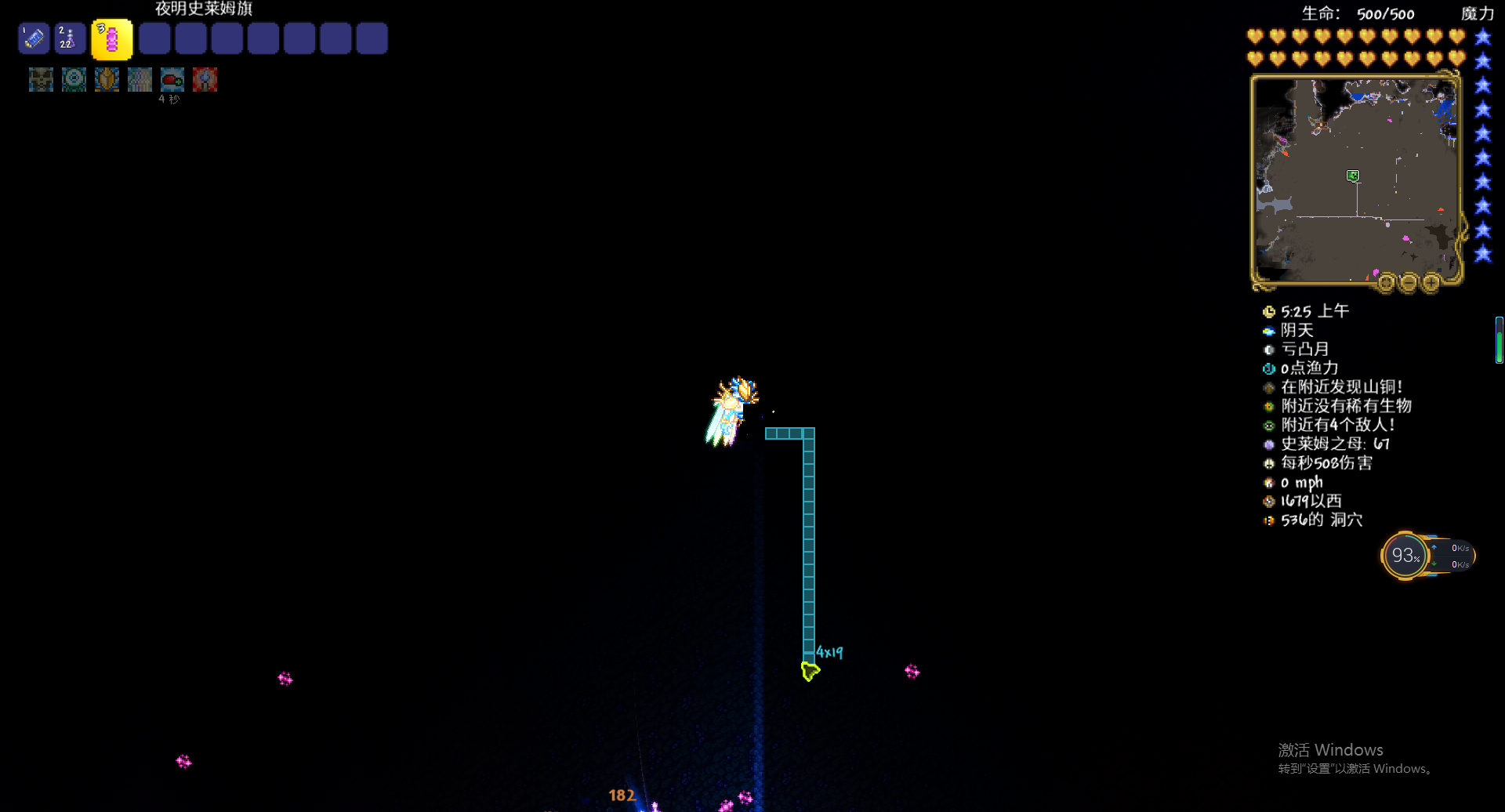Select the last empty hotbar slot
Image resolution: width=1505 pixels, height=812 pixels.
(372, 38)
